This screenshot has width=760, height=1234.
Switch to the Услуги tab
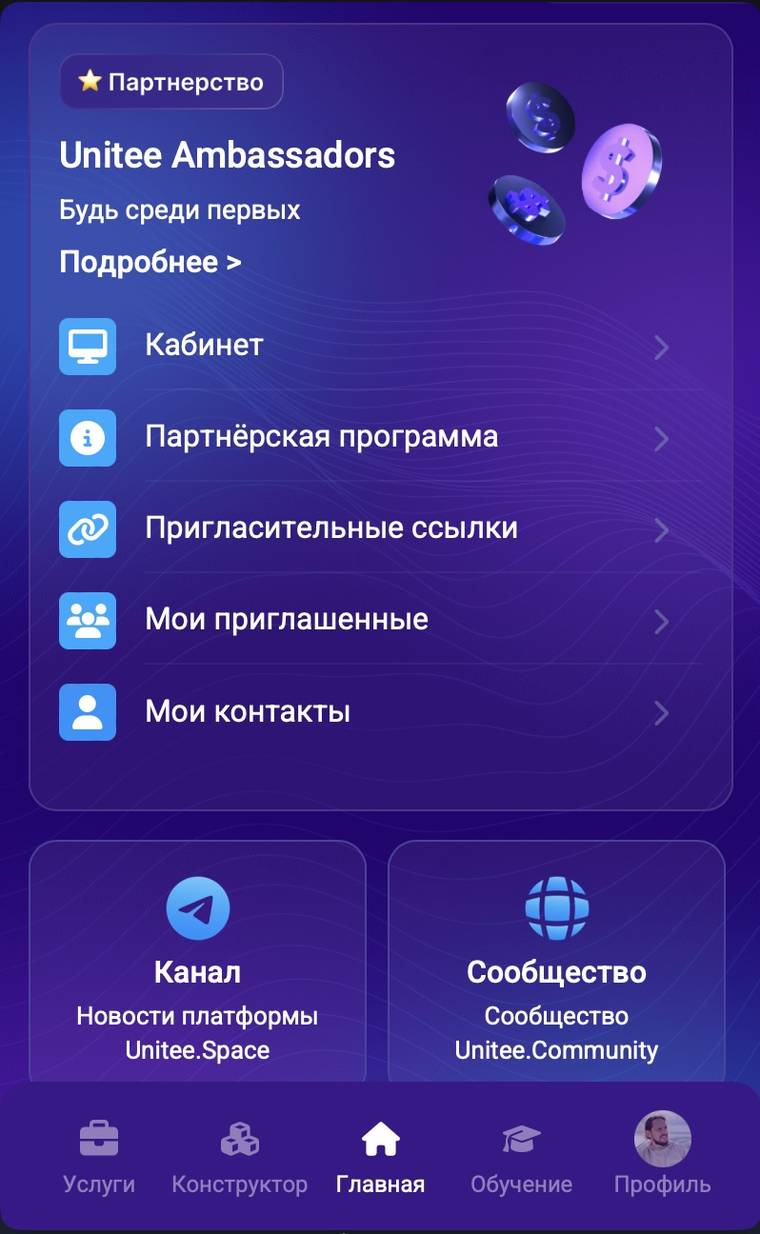click(99, 1156)
